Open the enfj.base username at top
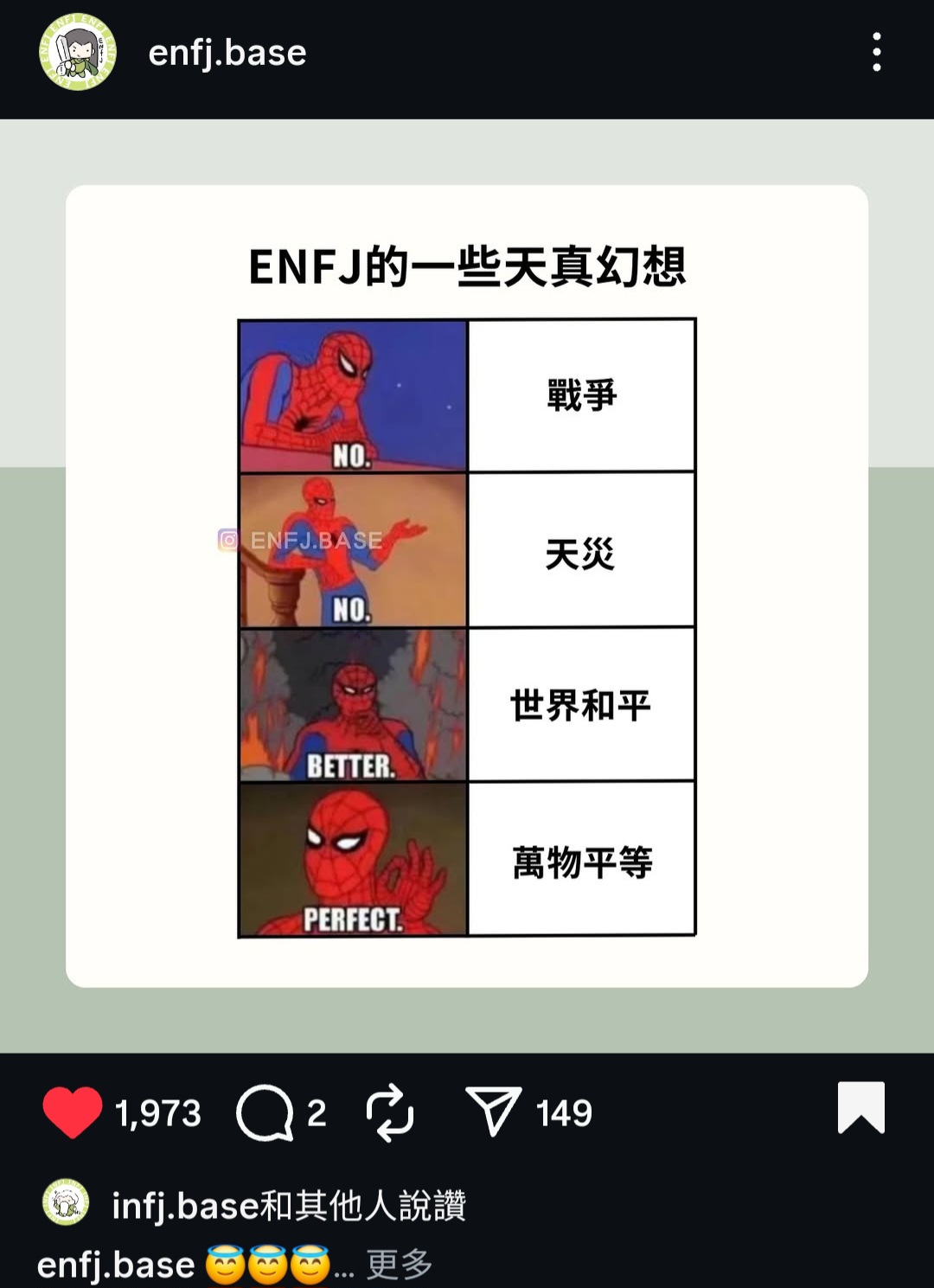The image size is (934, 1288). 227,53
